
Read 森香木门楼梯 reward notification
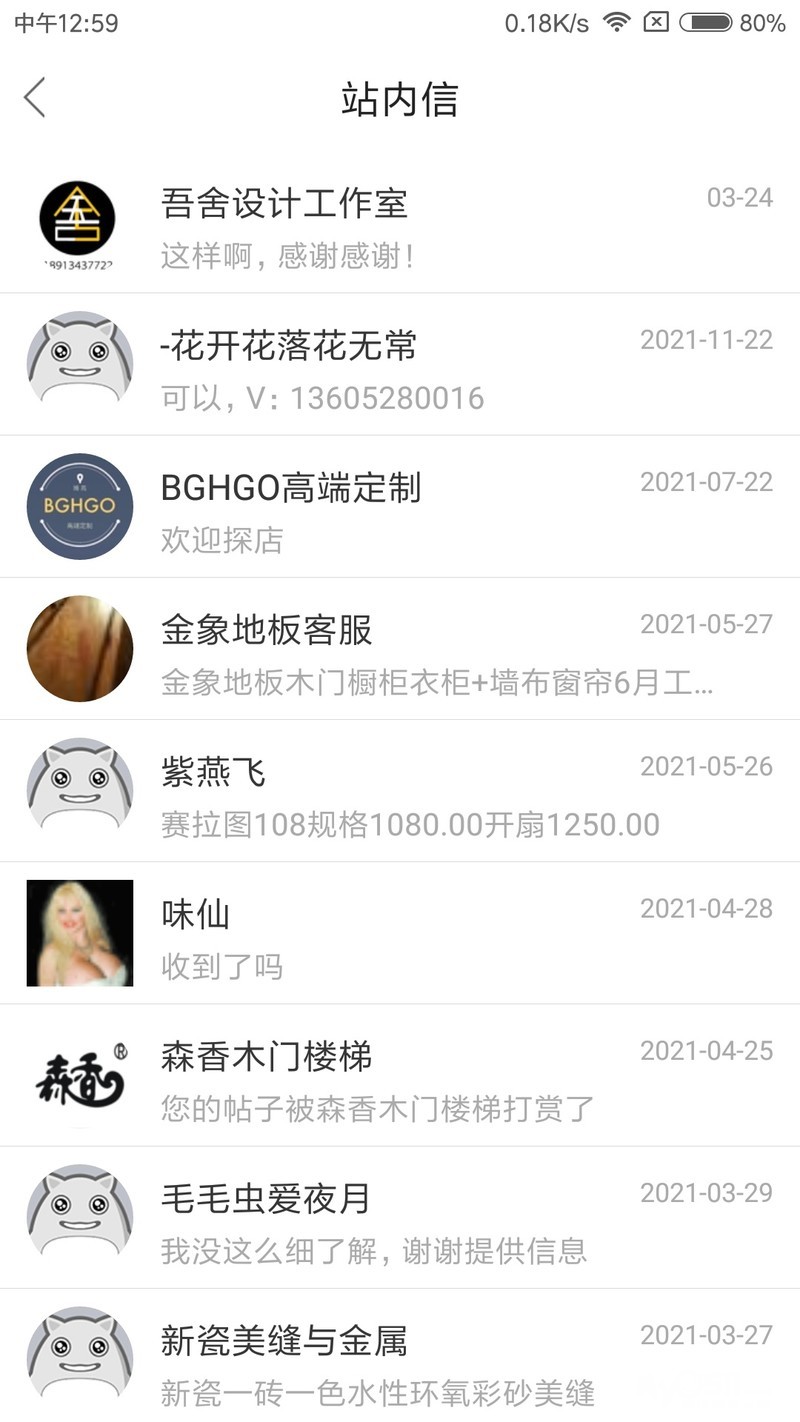tap(400, 1080)
